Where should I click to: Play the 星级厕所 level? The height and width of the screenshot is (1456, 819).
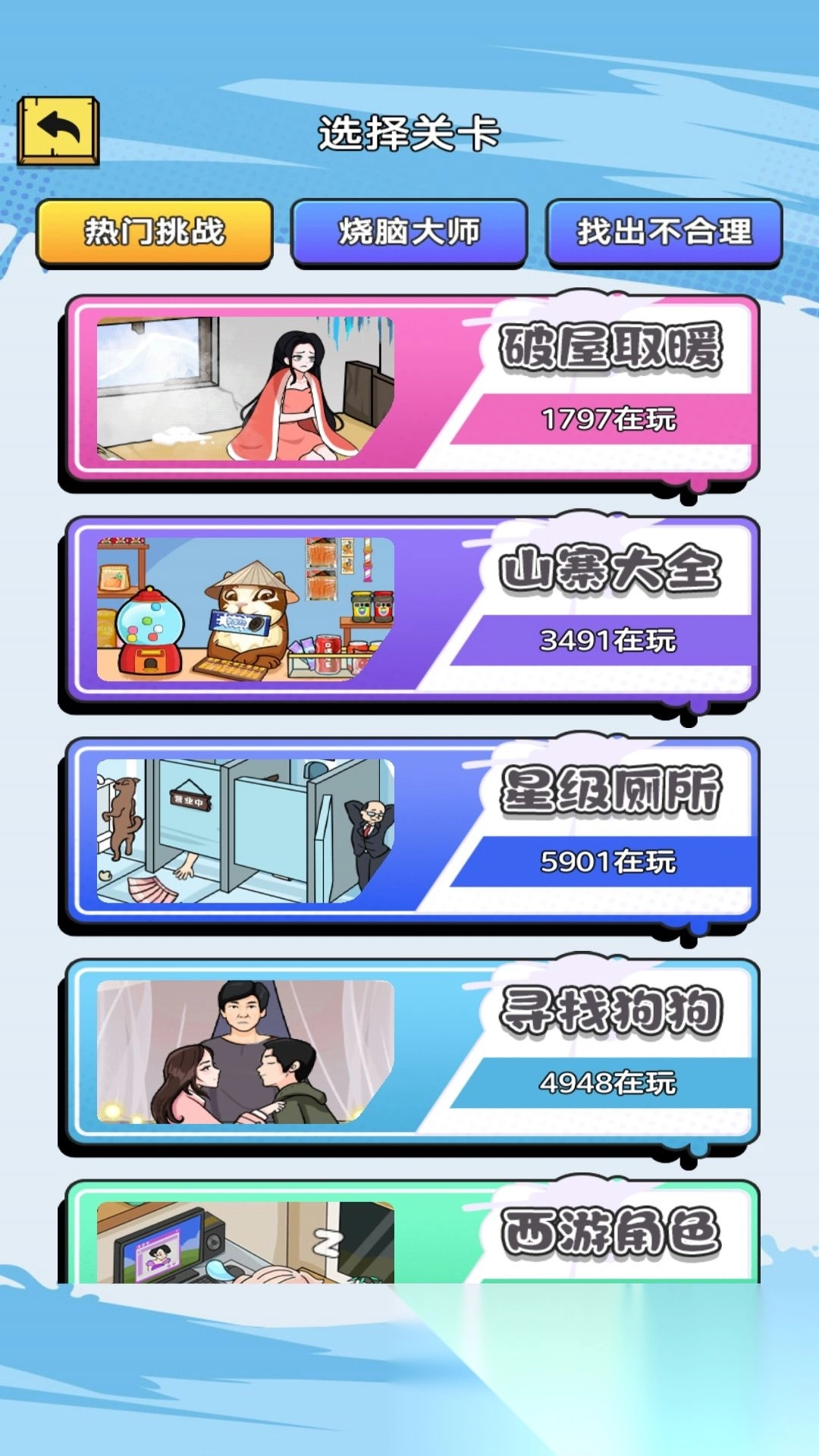point(411,831)
